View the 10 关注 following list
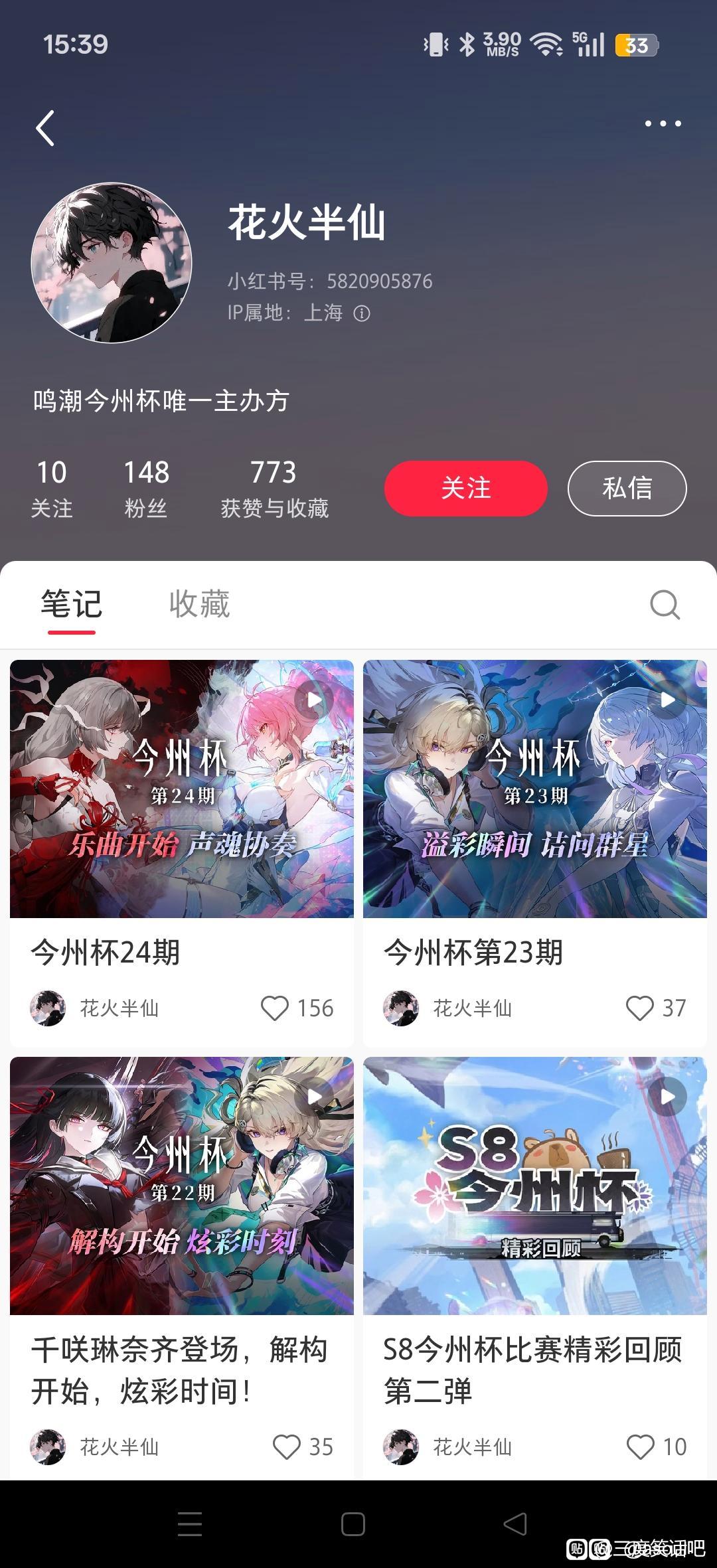 click(52, 489)
